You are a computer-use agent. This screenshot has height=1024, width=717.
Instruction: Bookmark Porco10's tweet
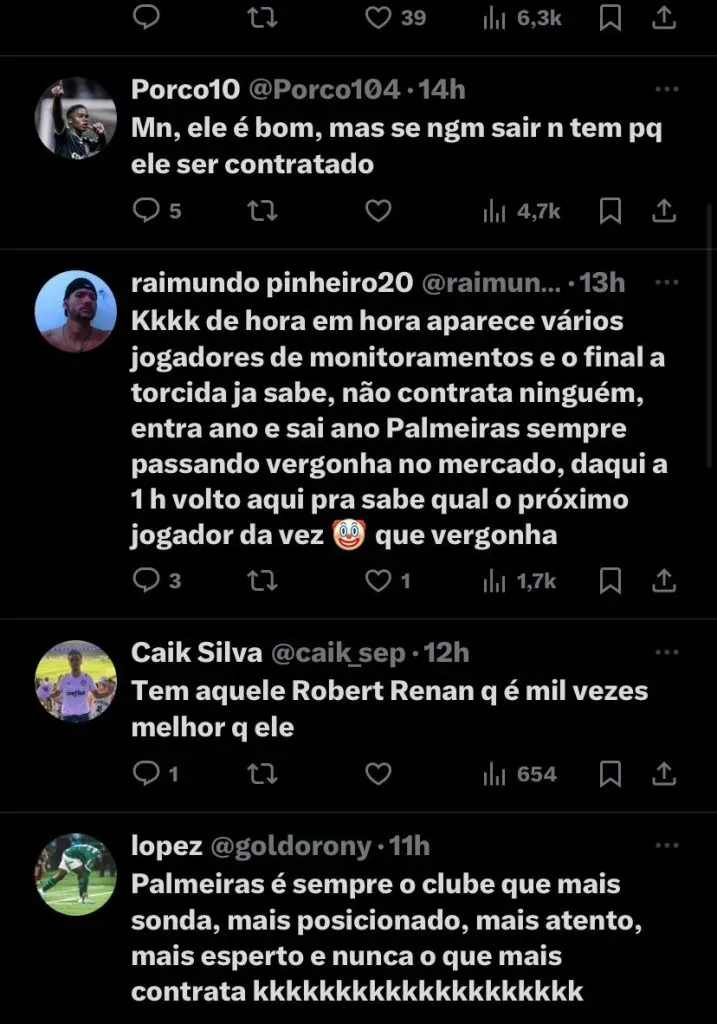610,211
